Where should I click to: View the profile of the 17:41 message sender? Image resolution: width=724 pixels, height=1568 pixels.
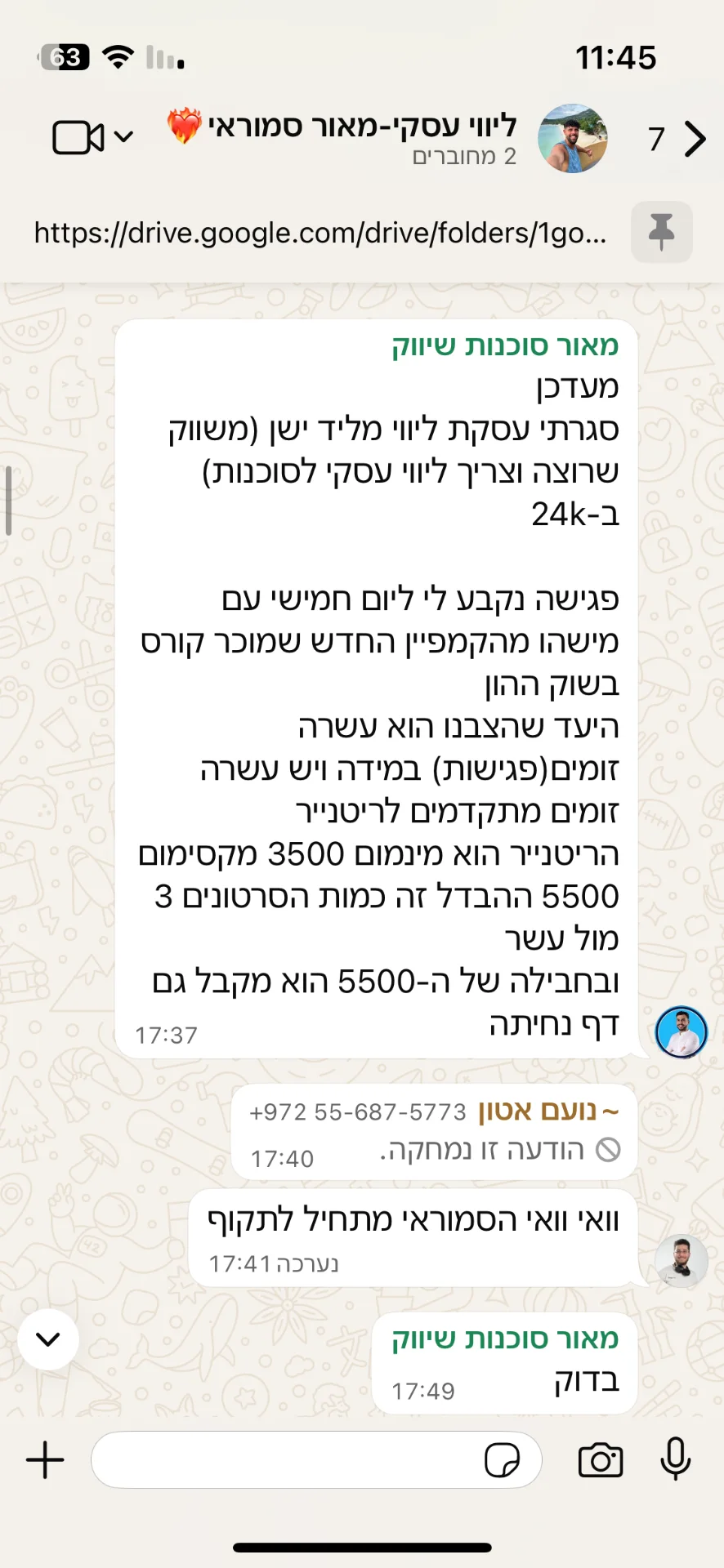(681, 1261)
